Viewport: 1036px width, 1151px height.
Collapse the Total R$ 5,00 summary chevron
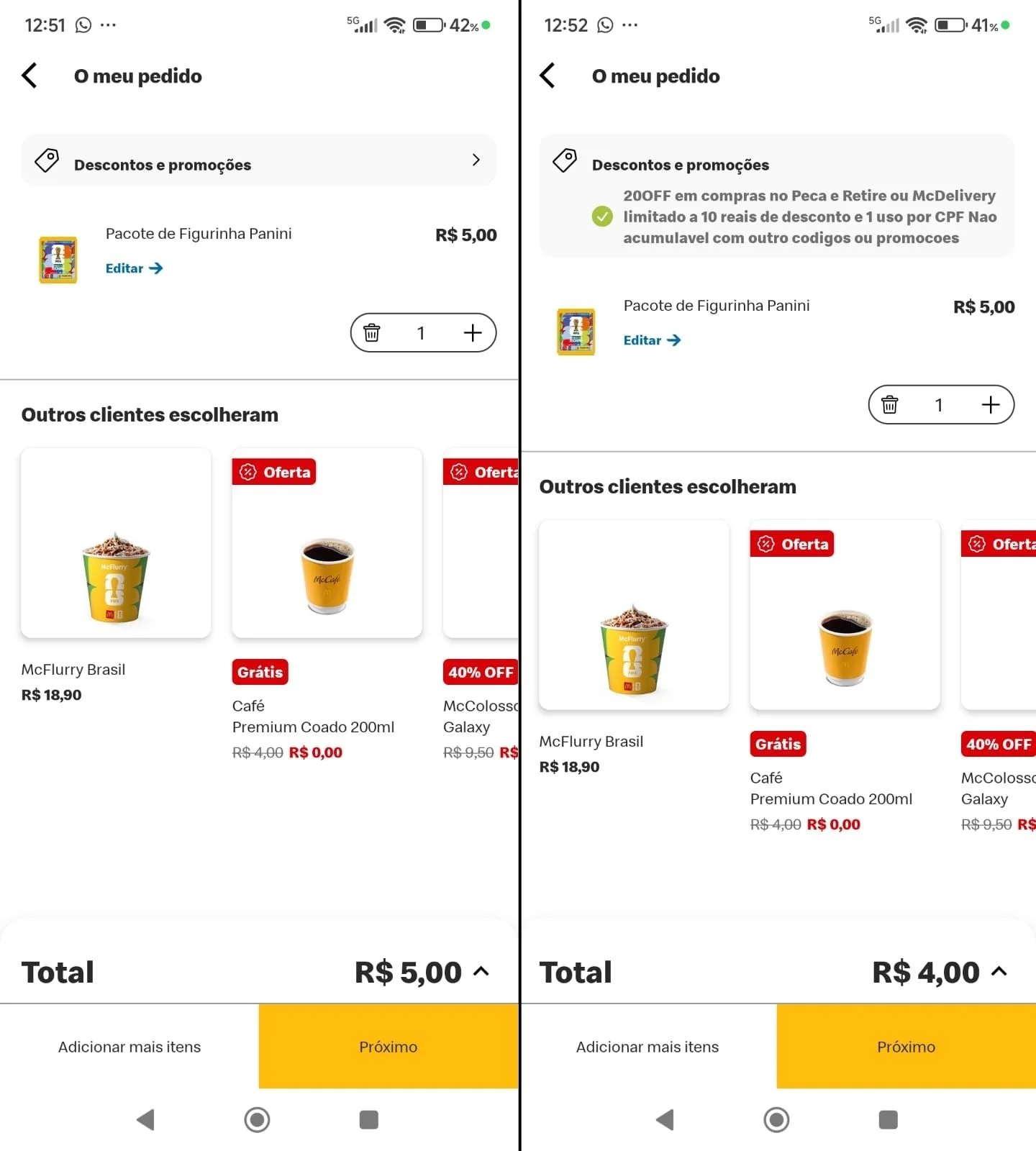[x=481, y=971]
